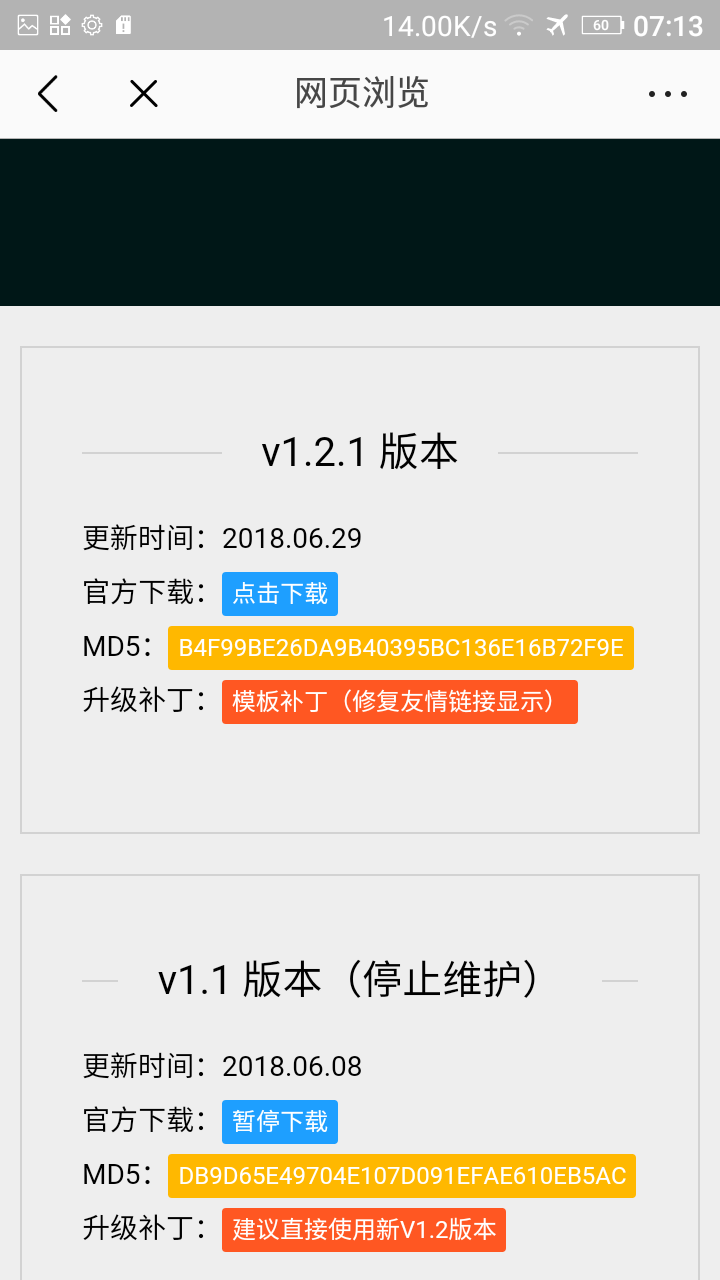Viewport: 720px width, 1280px height.
Task: Open 模板补丁（修复友情链接显示）patch link
Action: [399, 702]
